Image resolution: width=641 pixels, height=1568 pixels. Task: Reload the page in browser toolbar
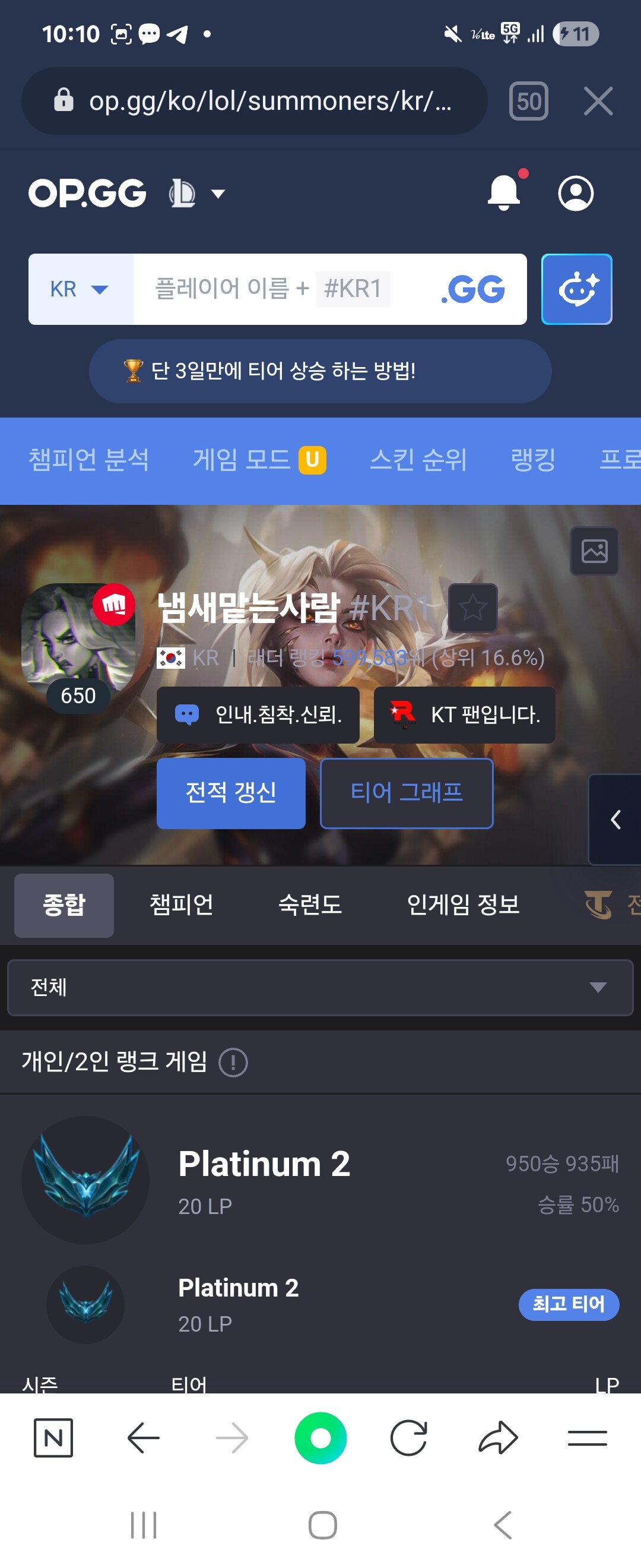[x=409, y=1438]
